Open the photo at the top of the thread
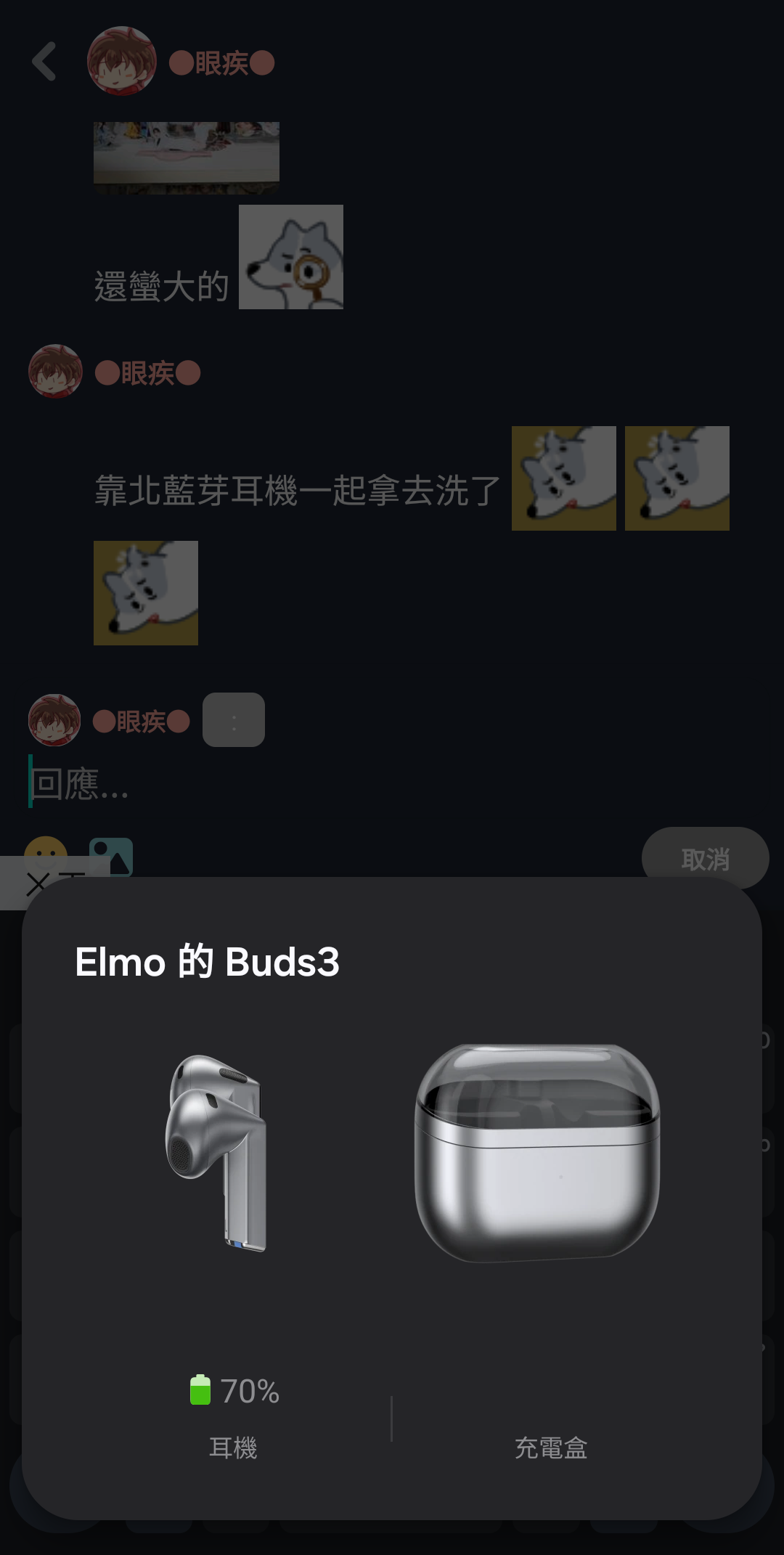 click(186, 156)
